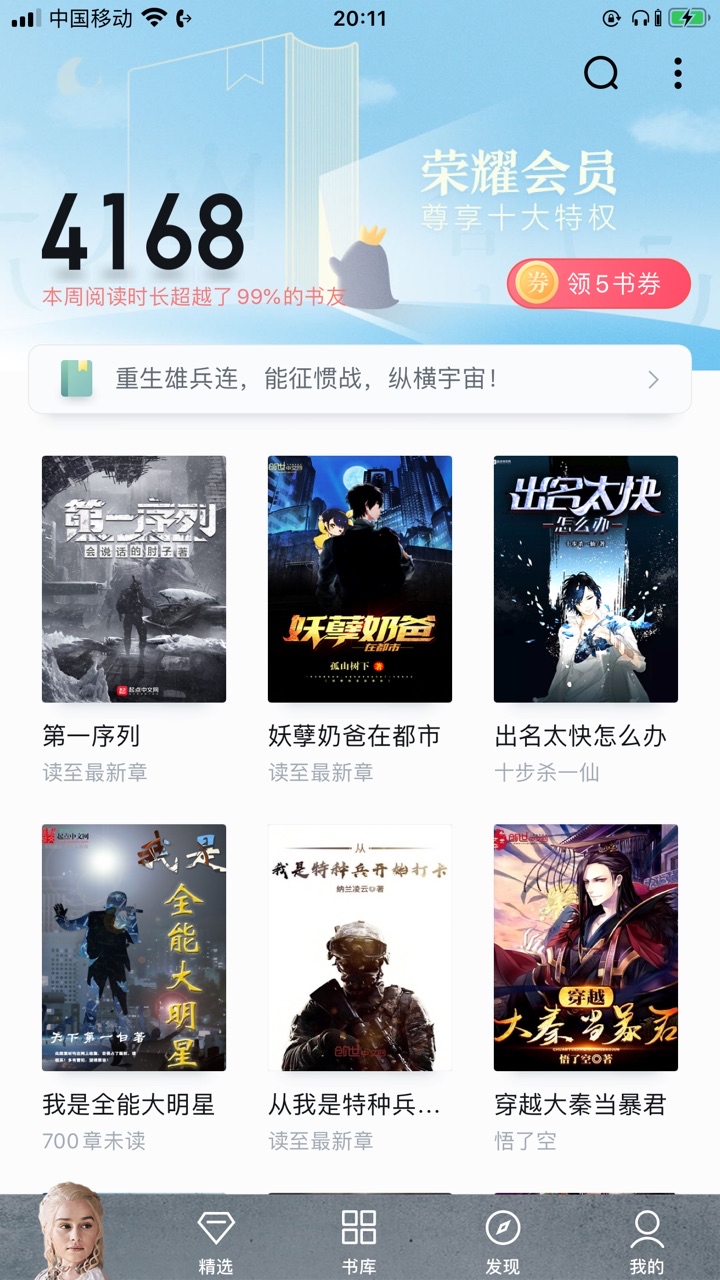The image size is (720, 1280).
Task: Open the book 我是全能大明星
Action: point(134,947)
